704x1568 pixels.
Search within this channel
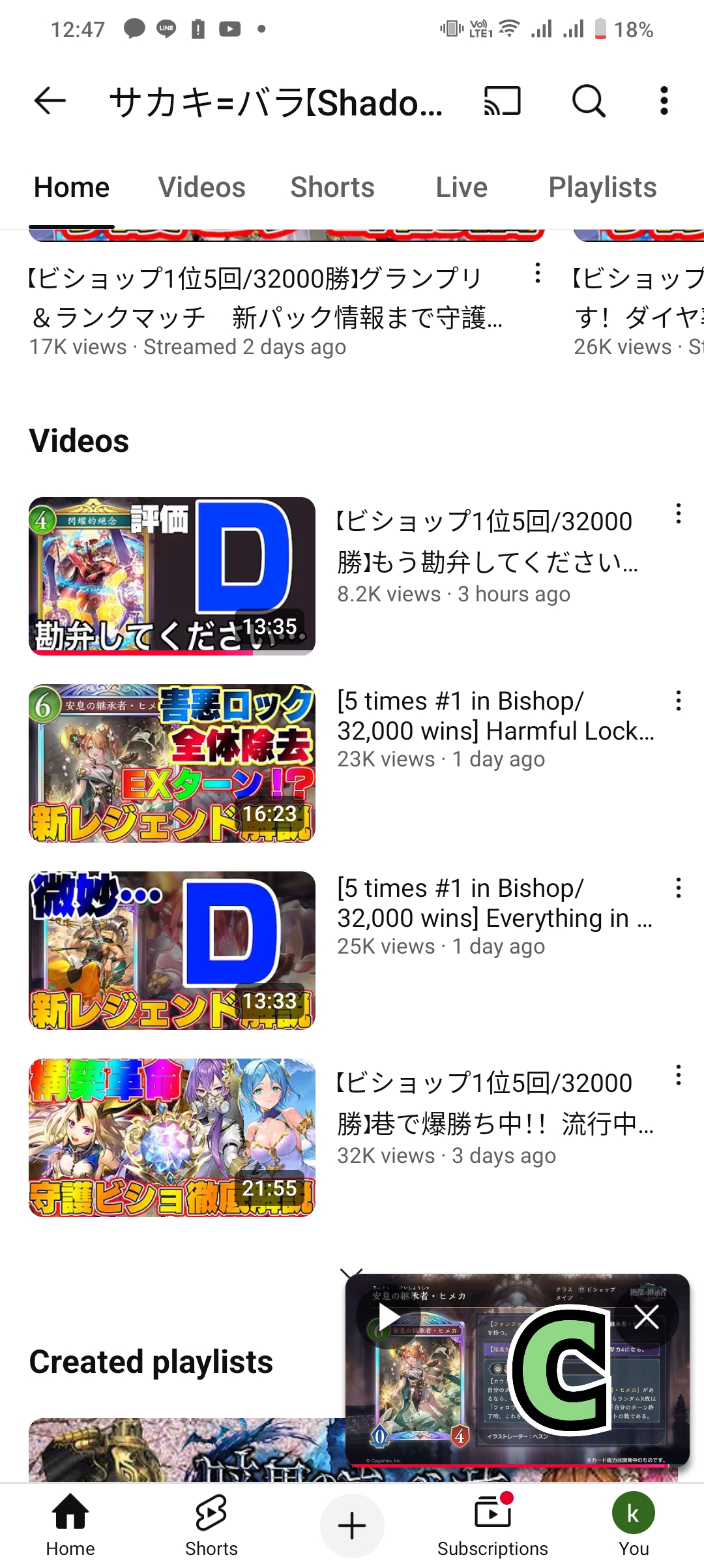click(x=589, y=101)
